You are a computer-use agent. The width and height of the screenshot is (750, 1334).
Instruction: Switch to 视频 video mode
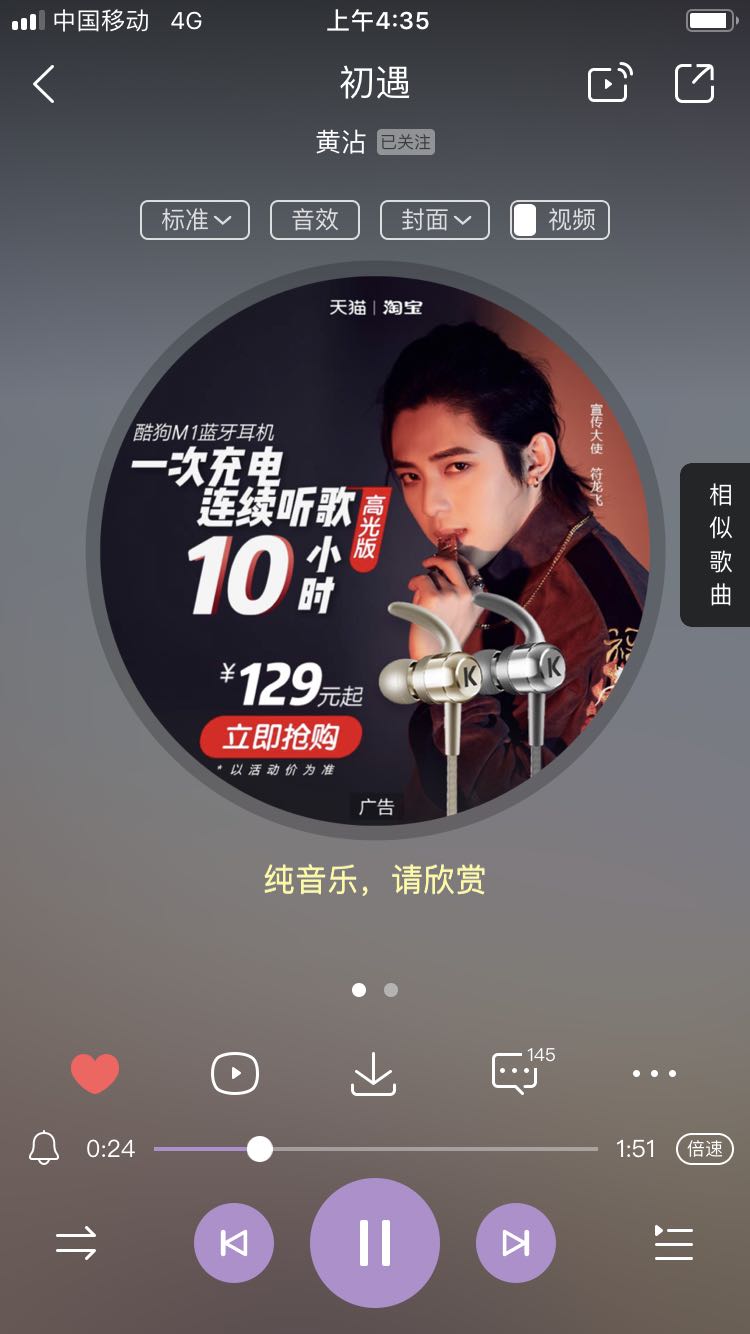tap(559, 220)
